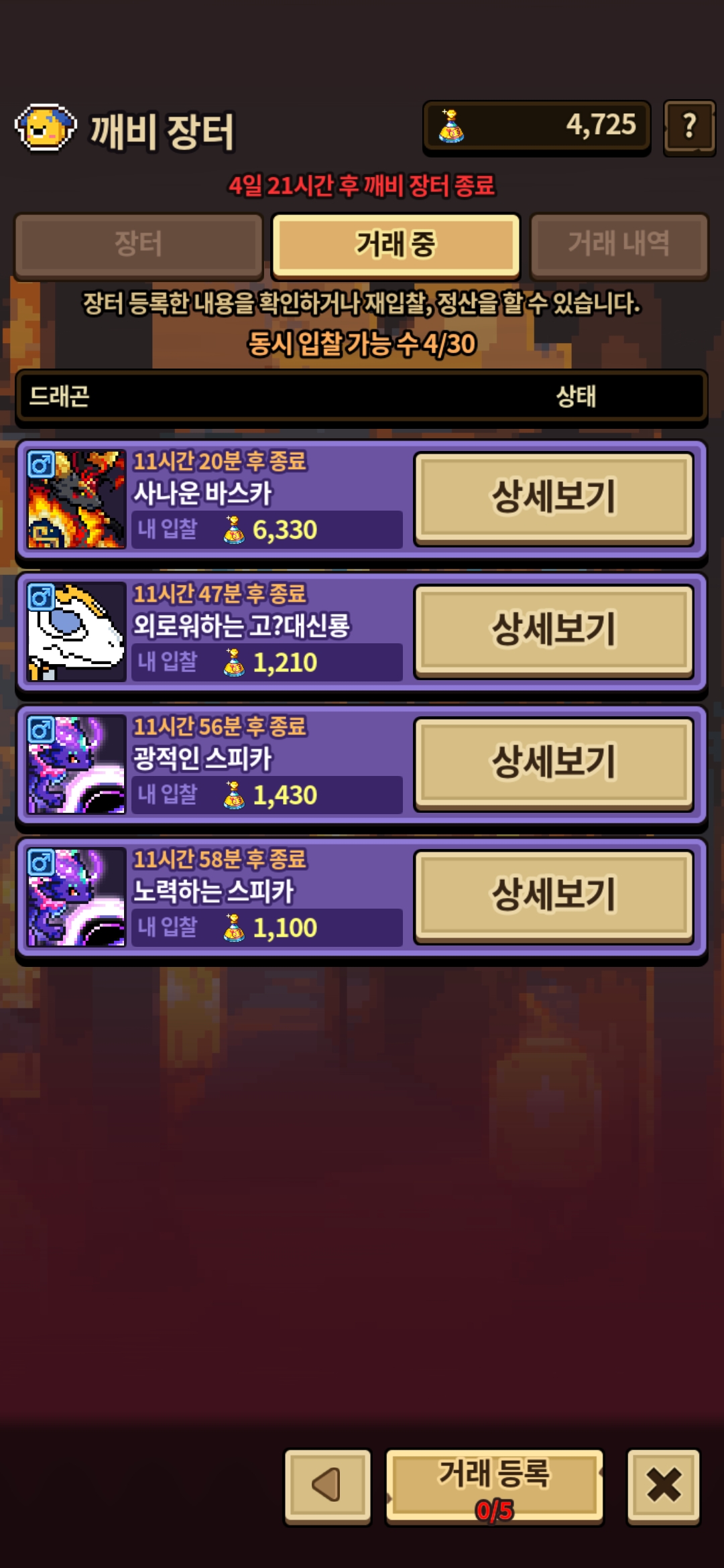View details of 외로워하는 고?대신룡
Viewport: 724px width, 1568px height.
coord(554,631)
